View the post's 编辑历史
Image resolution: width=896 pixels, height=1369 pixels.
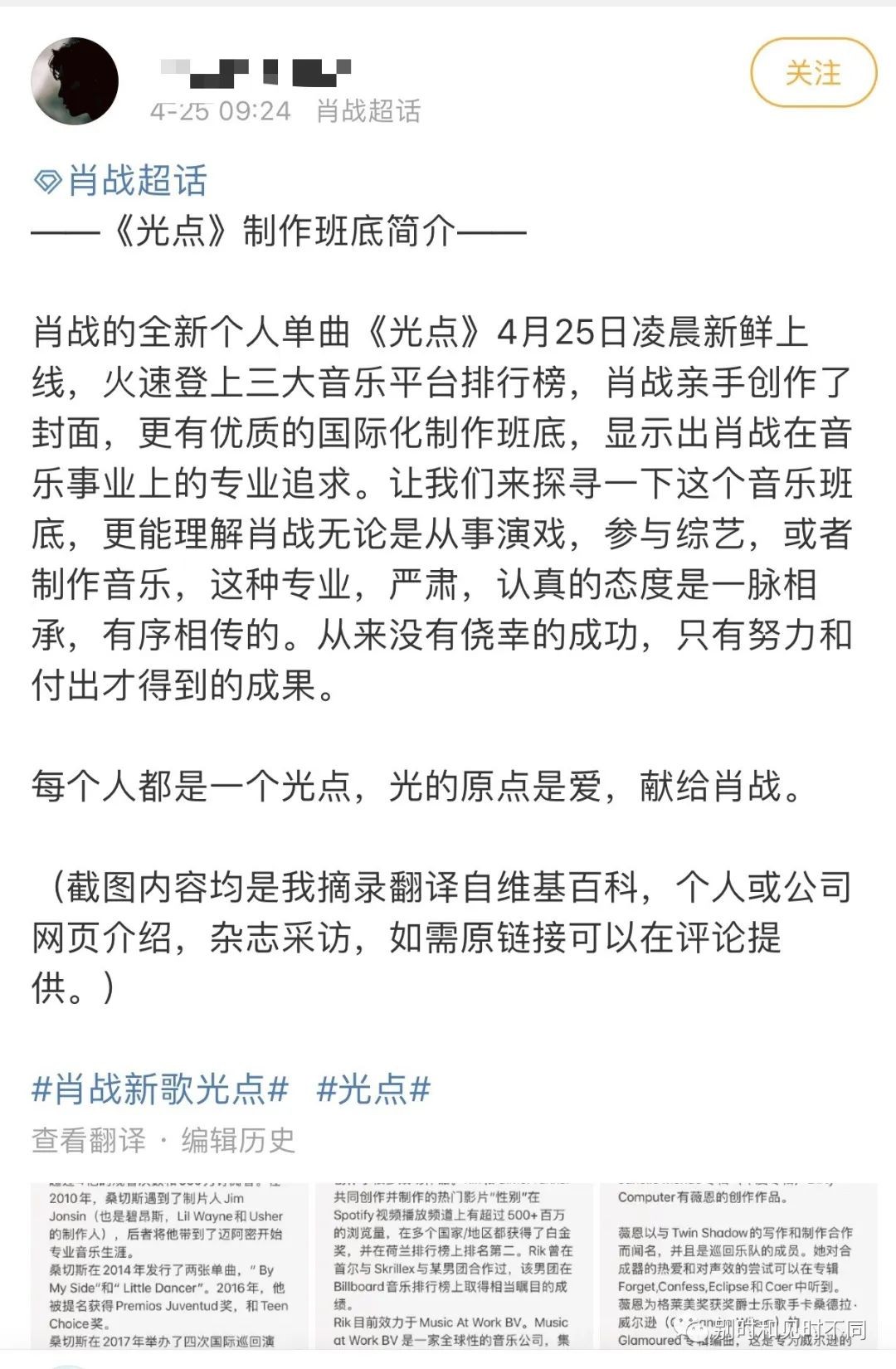(238, 1140)
